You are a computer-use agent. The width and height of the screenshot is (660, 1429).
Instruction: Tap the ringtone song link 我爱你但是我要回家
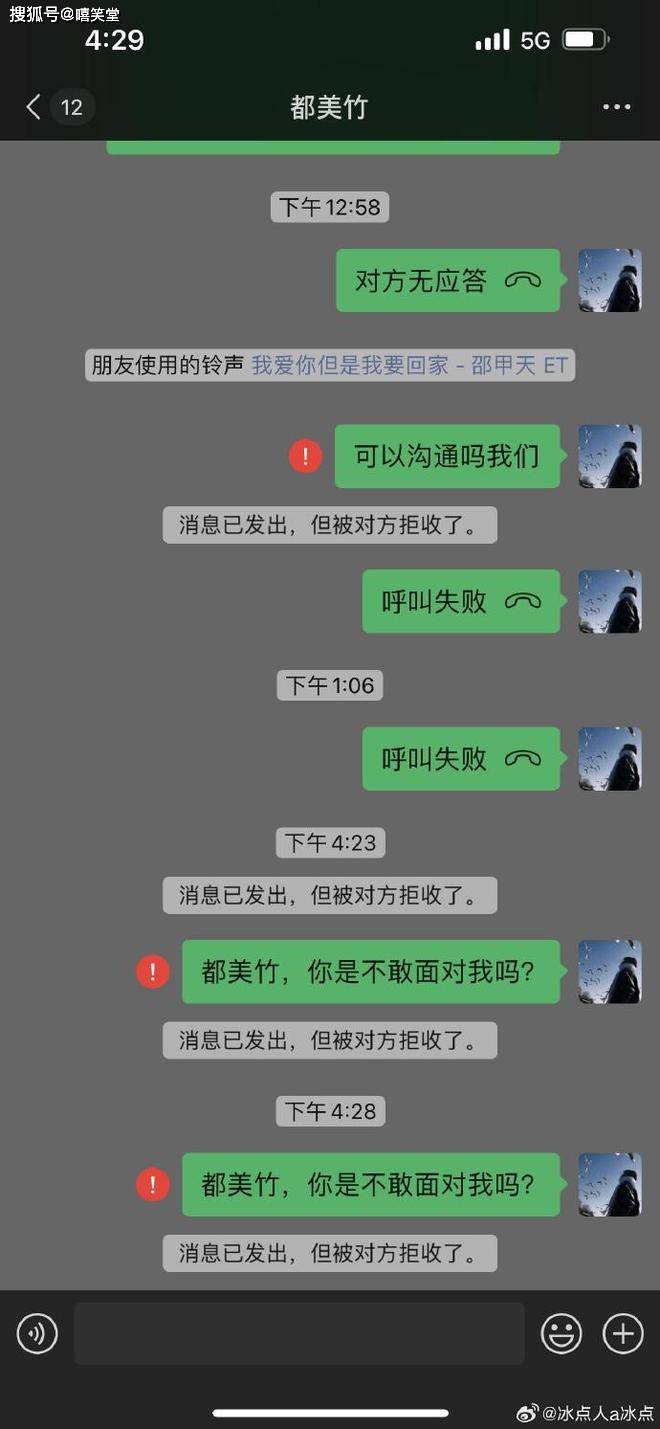[x=408, y=365]
